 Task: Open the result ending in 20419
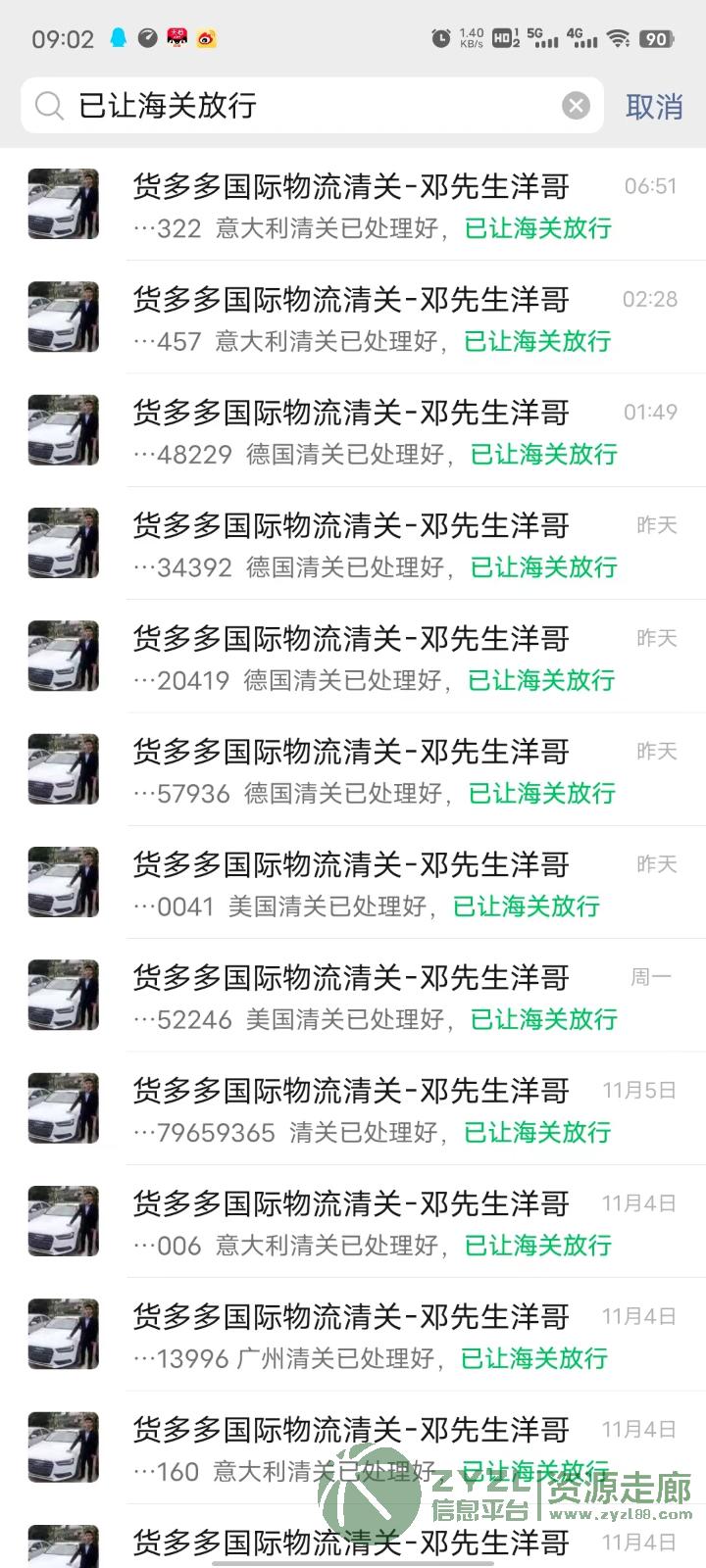click(353, 657)
